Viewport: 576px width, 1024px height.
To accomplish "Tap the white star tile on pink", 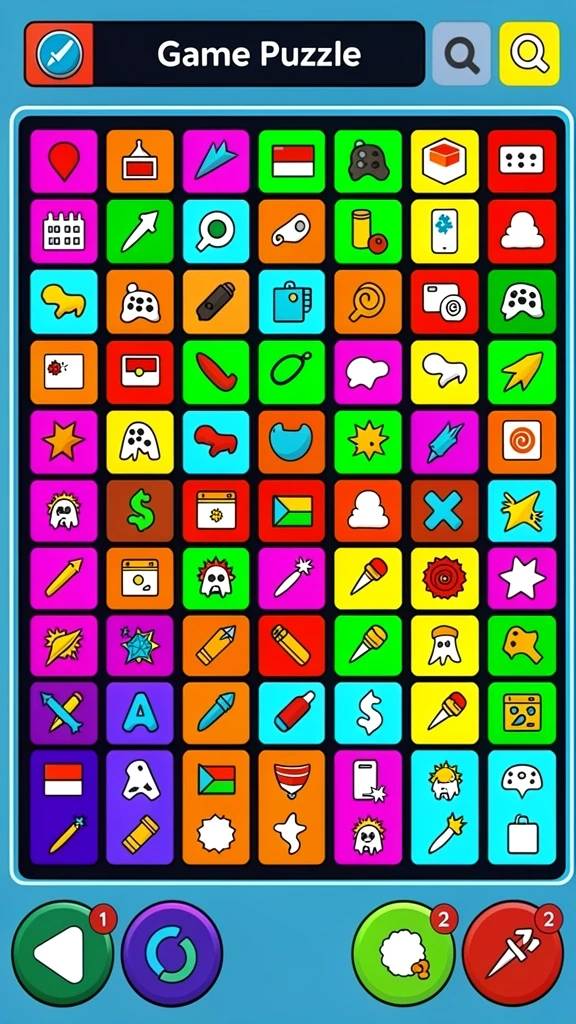I will 522,579.
